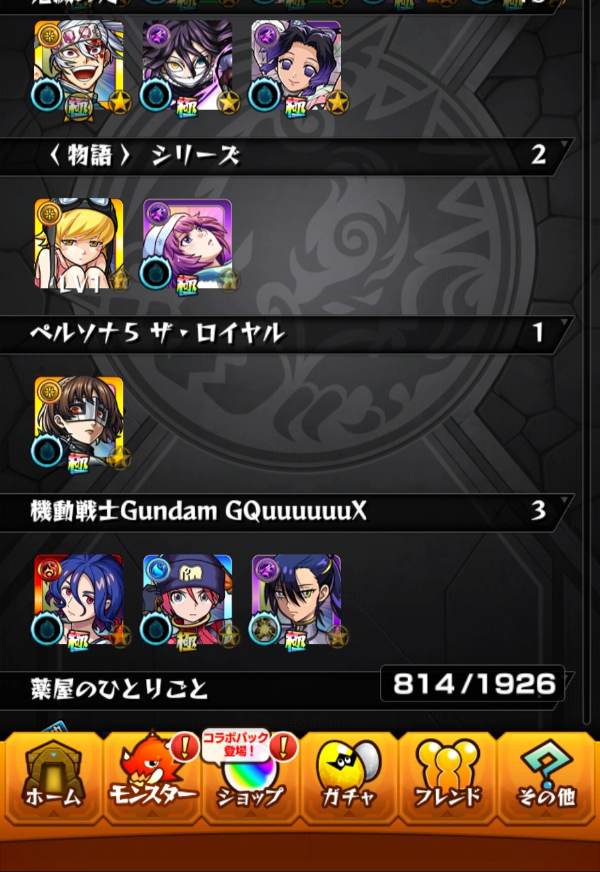Open the masked monster under ペルソナ5 ザ・ロイヤル
Viewport: 600px width, 872px height.
80,423
